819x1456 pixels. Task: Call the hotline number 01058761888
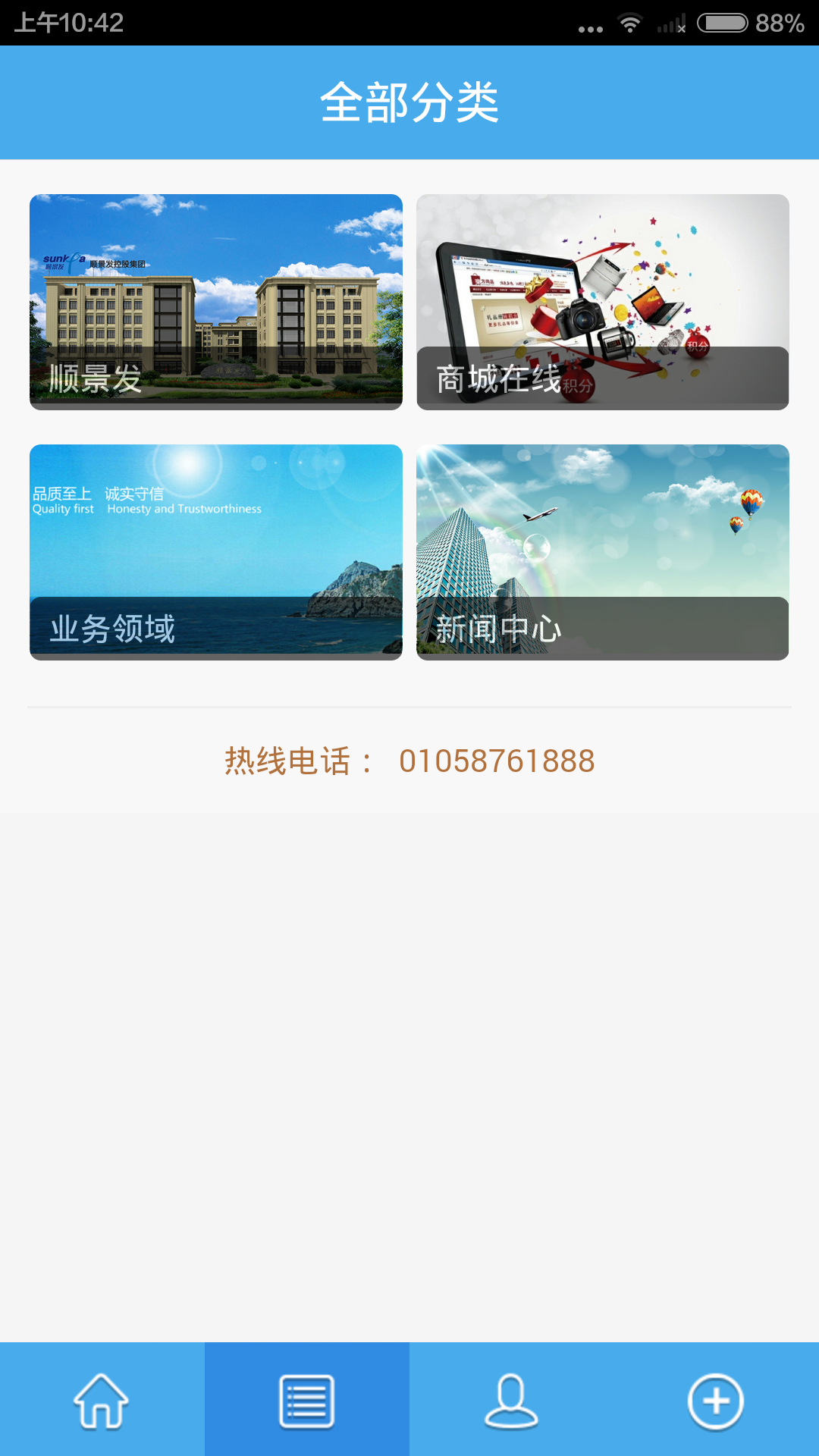pos(496,761)
